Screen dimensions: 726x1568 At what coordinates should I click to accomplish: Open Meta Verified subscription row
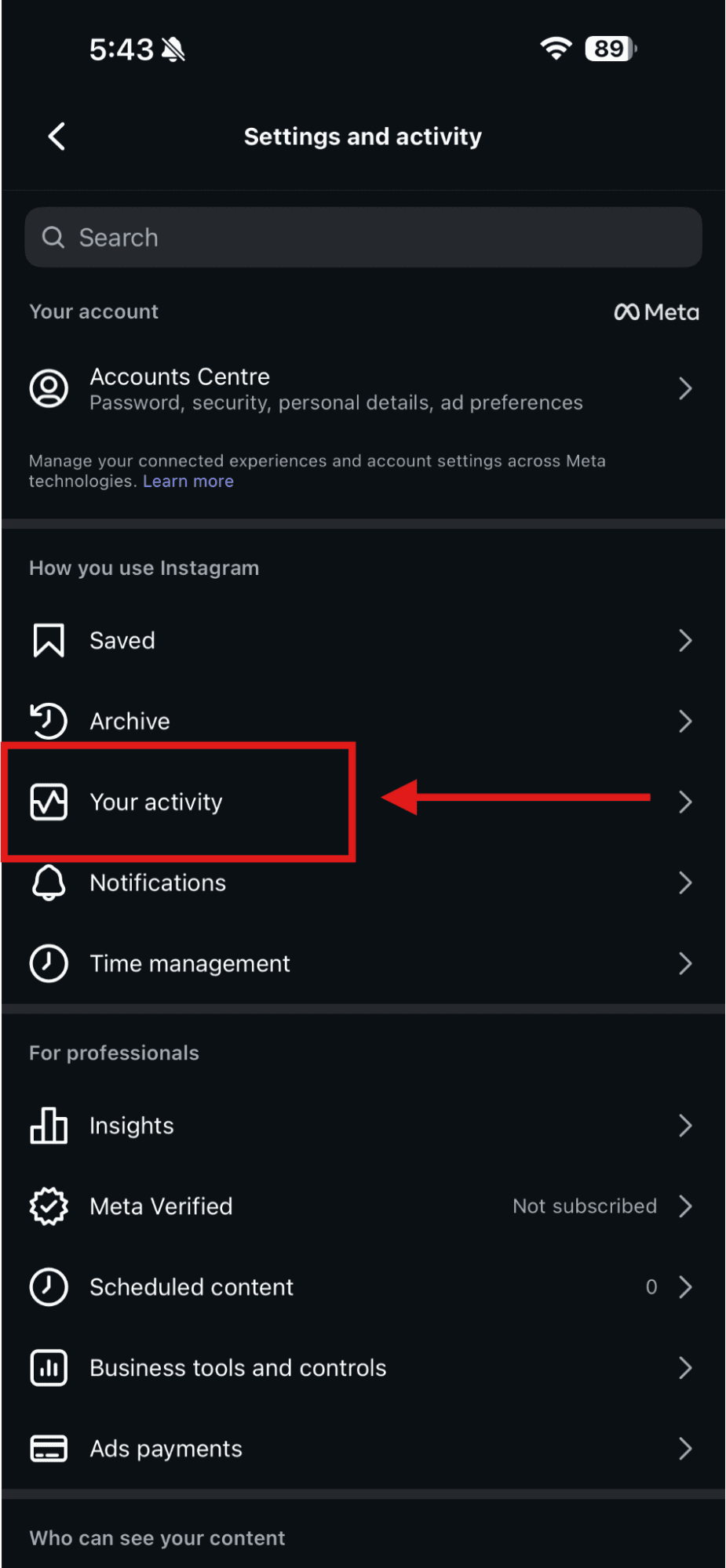[x=361, y=1206]
